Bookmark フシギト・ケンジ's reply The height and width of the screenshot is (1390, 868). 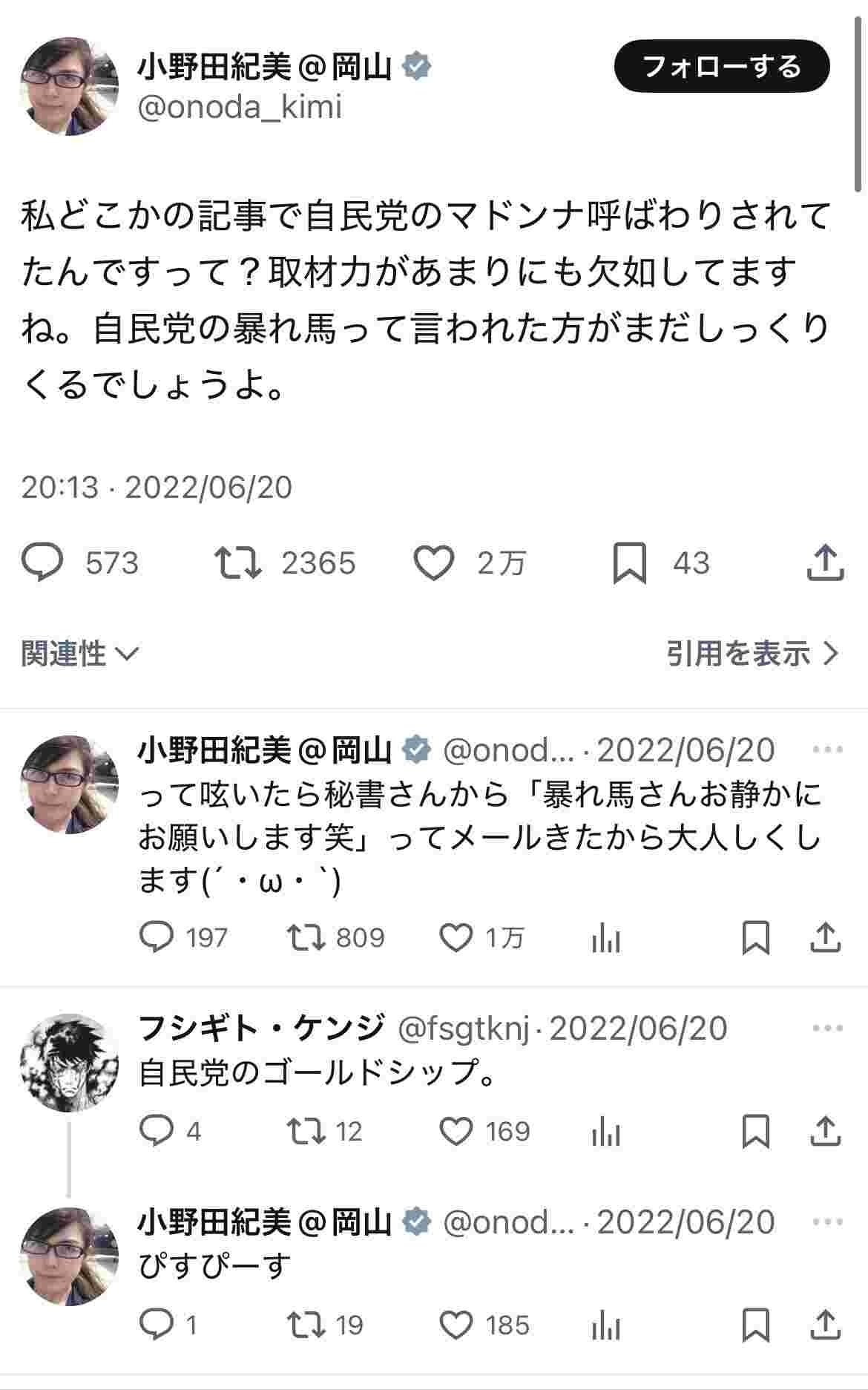pos(755,1132)
